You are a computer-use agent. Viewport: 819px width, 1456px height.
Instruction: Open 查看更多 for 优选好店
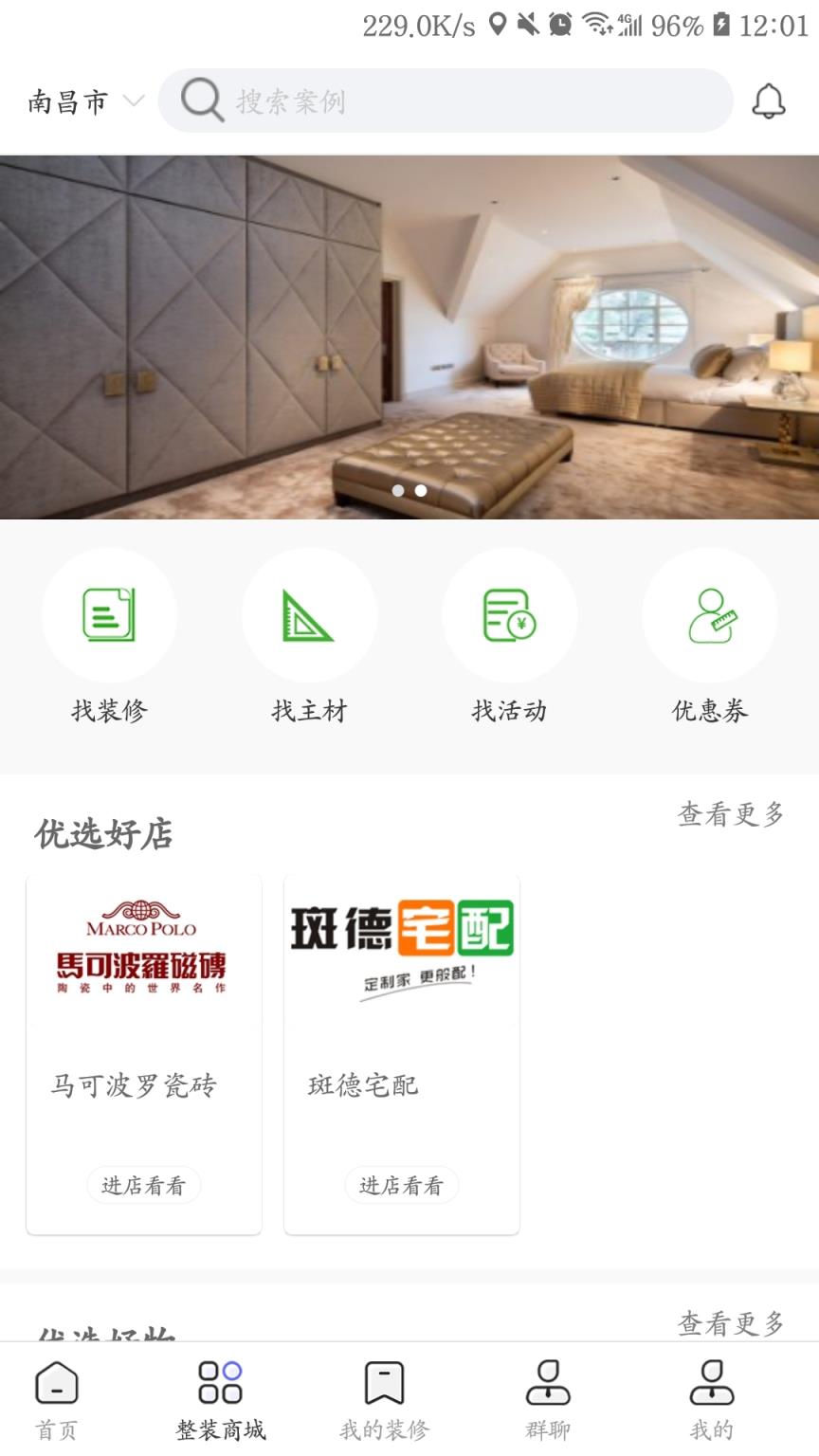pos(728,813)
